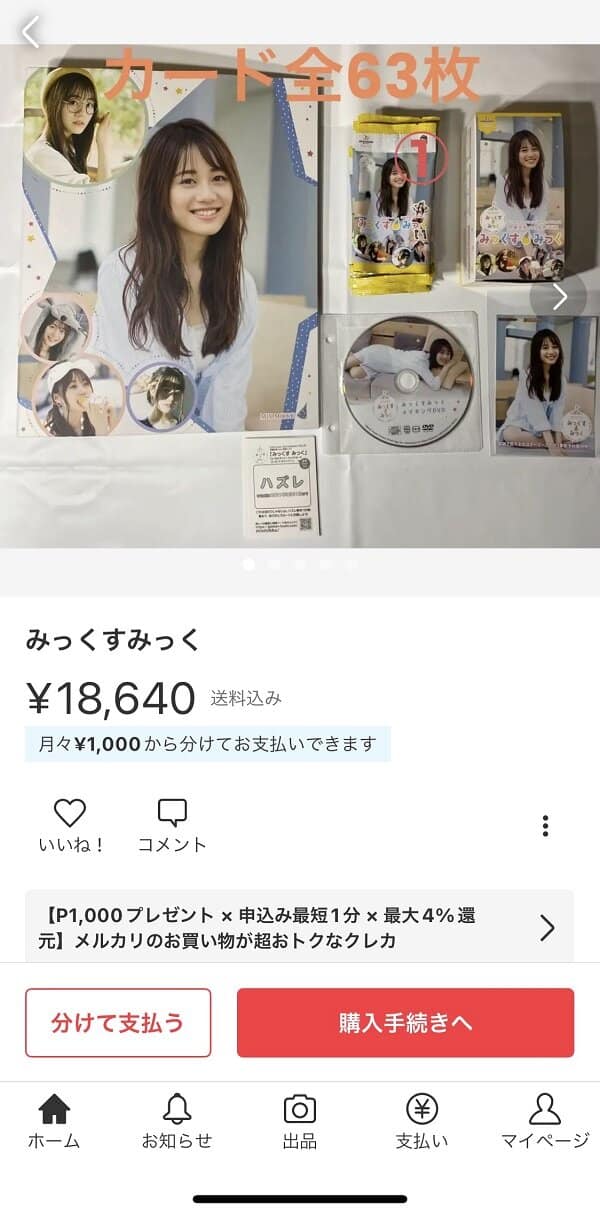Open the コメント comment section
The height and width of the screenshot is (1216, 600).
(172, 825)
